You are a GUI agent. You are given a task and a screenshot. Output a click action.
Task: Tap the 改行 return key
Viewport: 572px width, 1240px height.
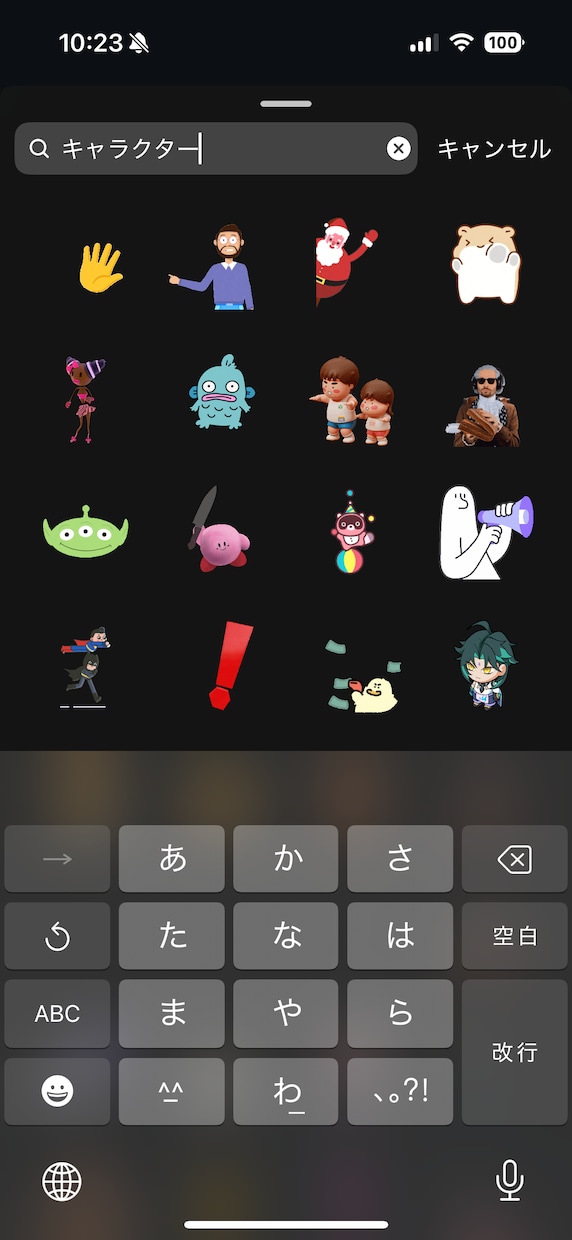tap(514, 1052)
